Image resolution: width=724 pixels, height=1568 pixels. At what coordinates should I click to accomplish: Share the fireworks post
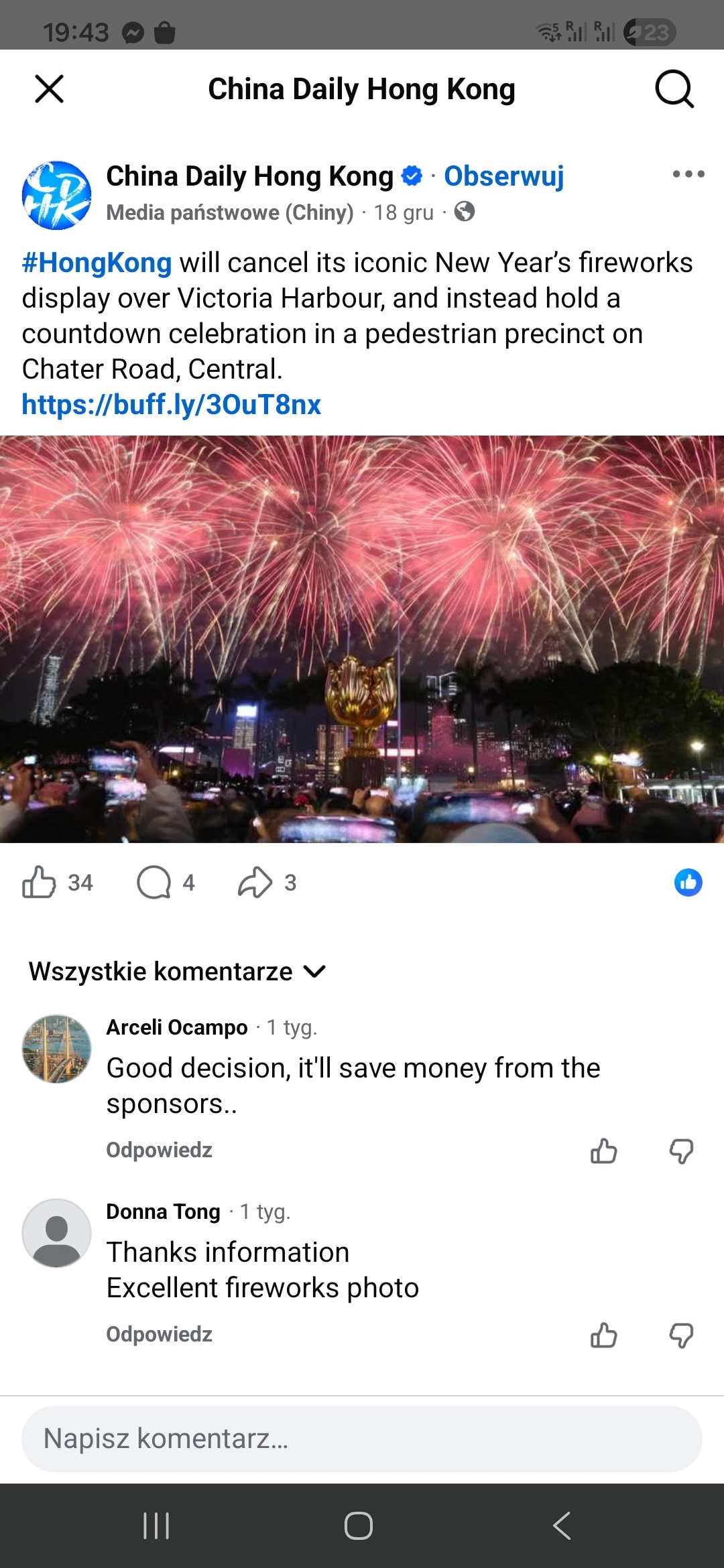click(x=255, y=882)
